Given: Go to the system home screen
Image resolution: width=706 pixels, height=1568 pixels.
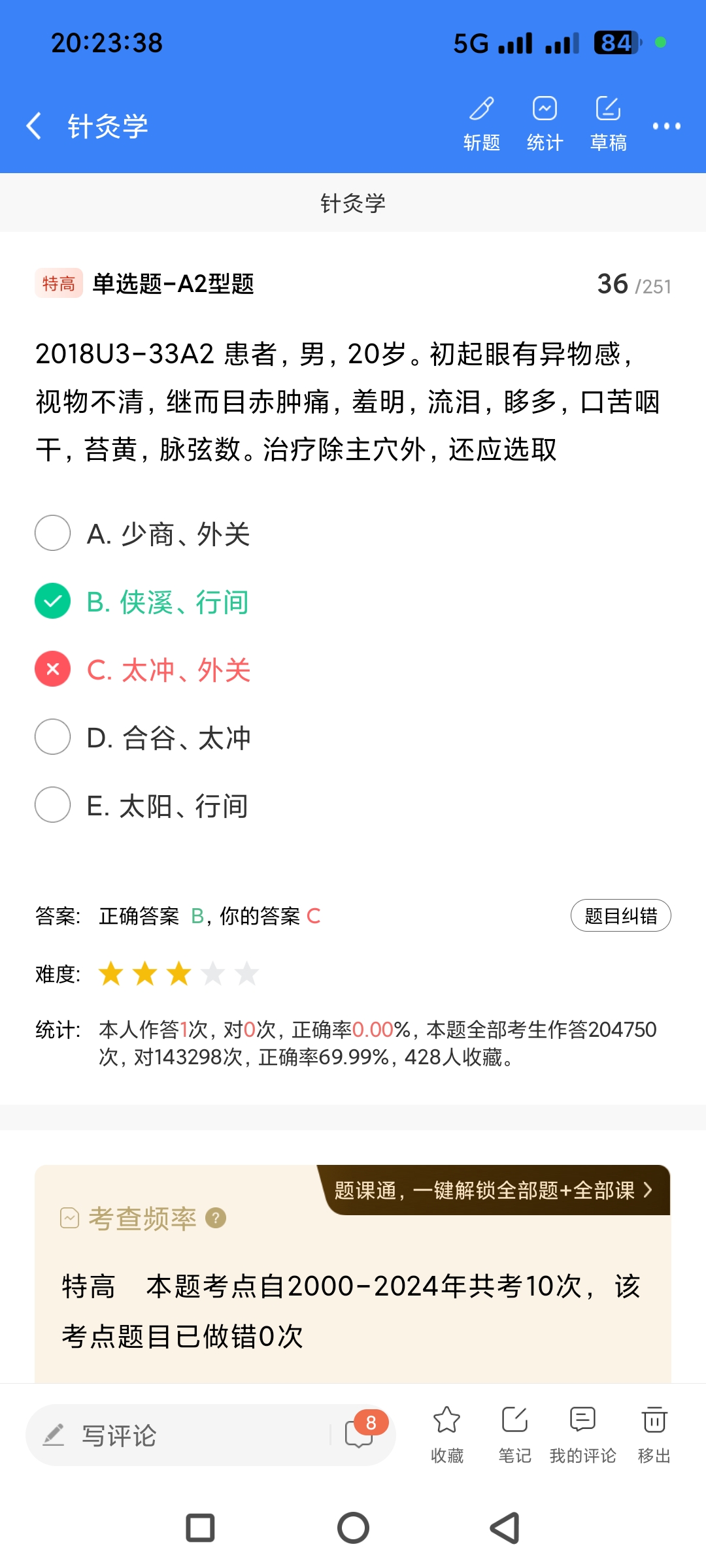Looking at the screenshot, I should pyautogui.click(x=353, y=1528).
